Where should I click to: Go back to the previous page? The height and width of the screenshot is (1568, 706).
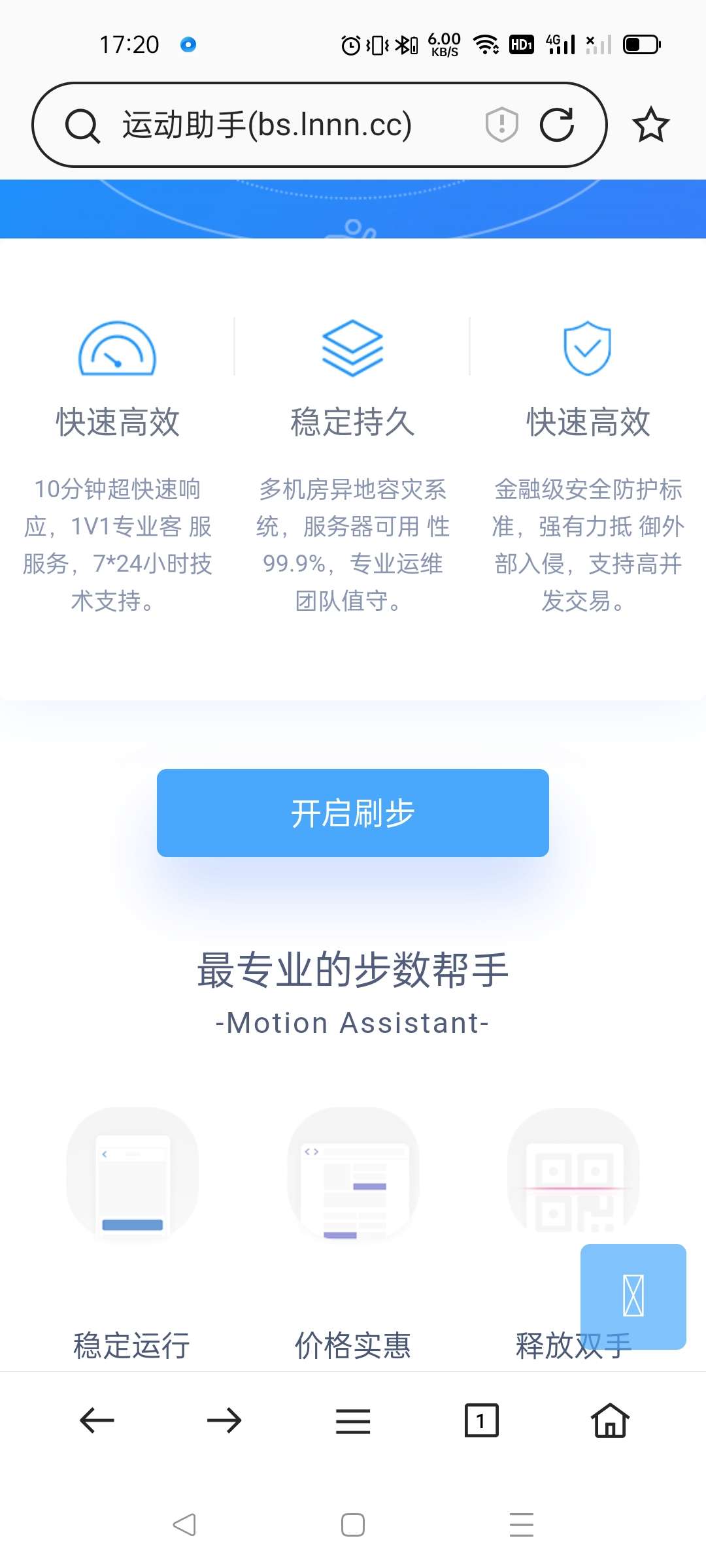[x=97, y=1420]
